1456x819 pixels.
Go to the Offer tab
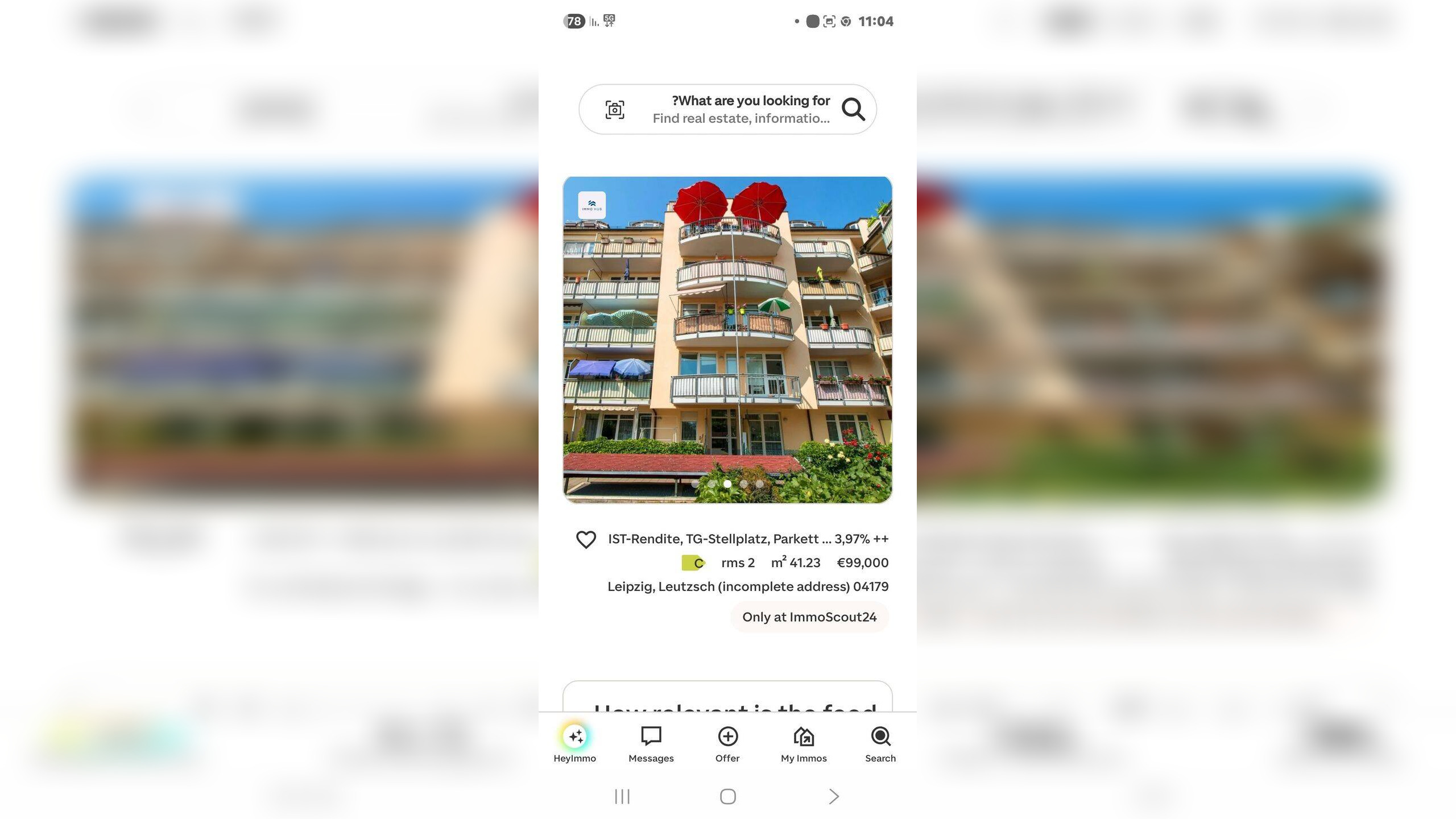[727, 744]
